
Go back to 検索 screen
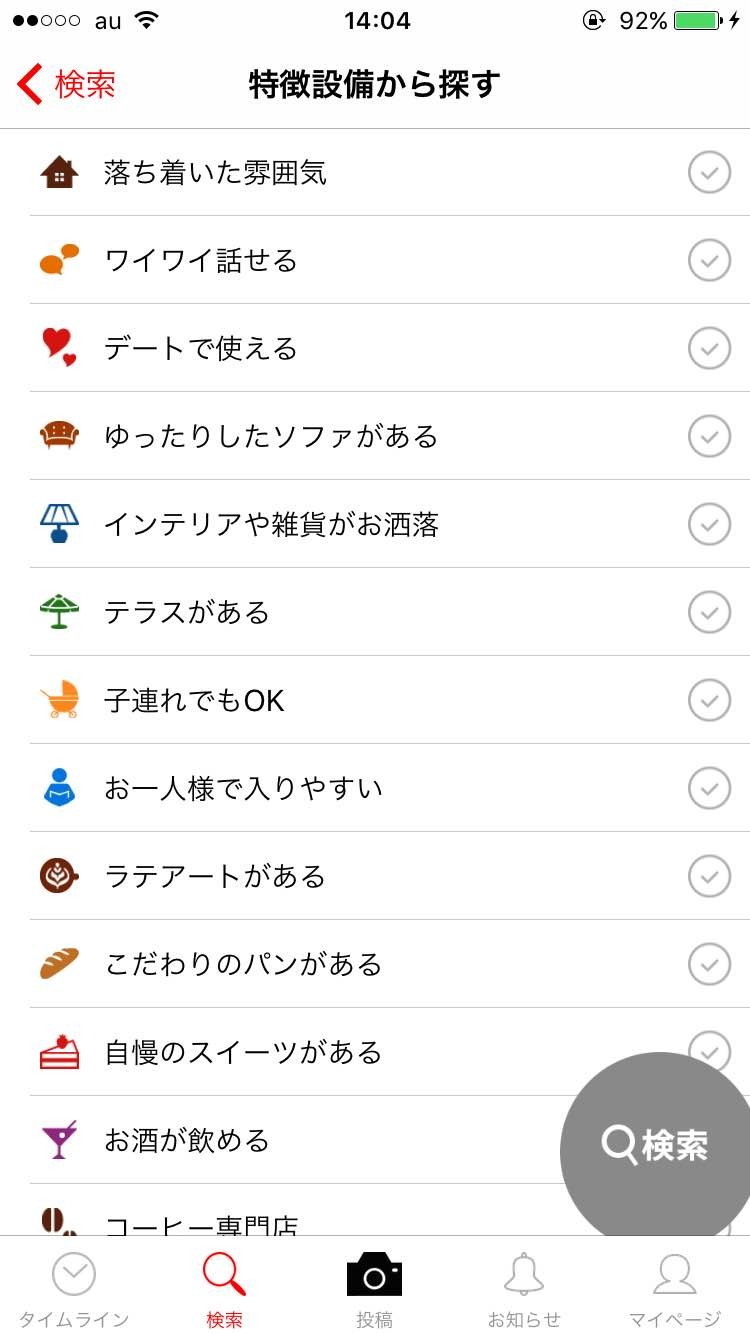point(66,85)
